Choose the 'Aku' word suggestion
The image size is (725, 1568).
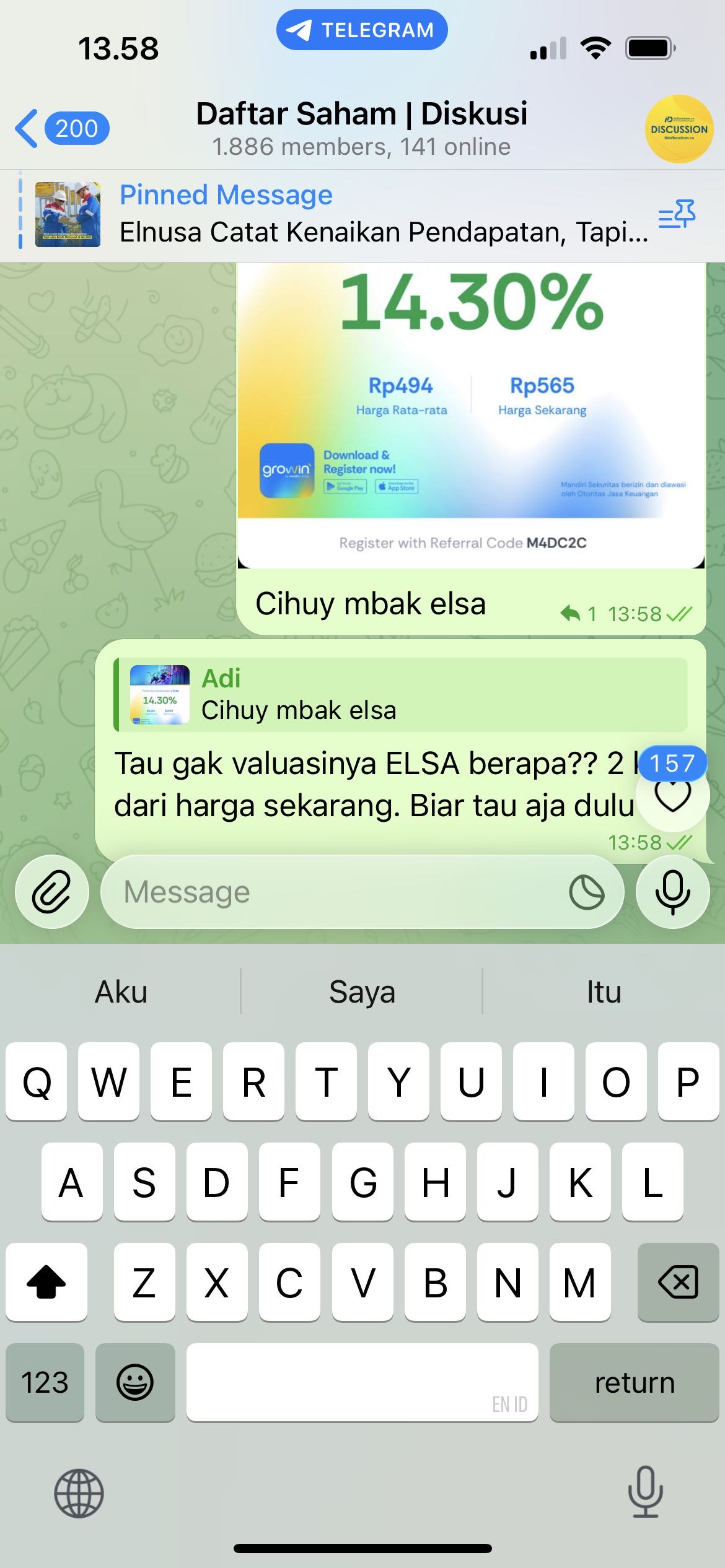click(x=121, y=991)
